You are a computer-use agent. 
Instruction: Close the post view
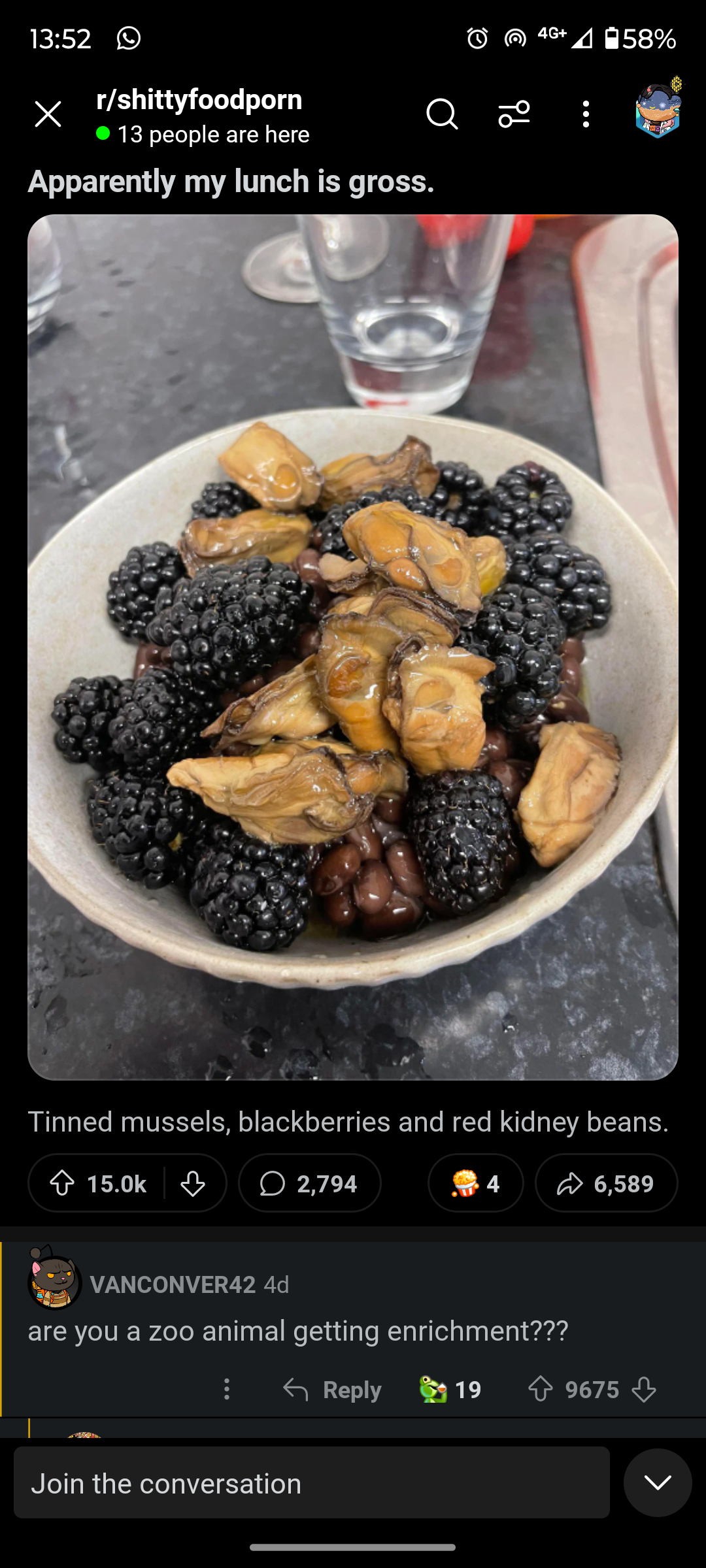pyautogui.click(x=48, y=114)
